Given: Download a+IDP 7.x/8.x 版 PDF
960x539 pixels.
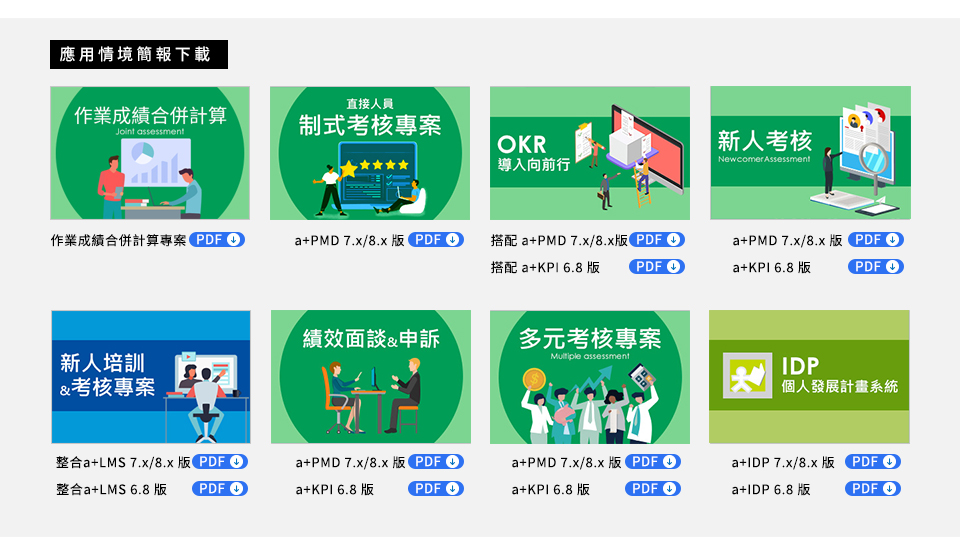Looking at the screenshot, I should coord(873,462).
